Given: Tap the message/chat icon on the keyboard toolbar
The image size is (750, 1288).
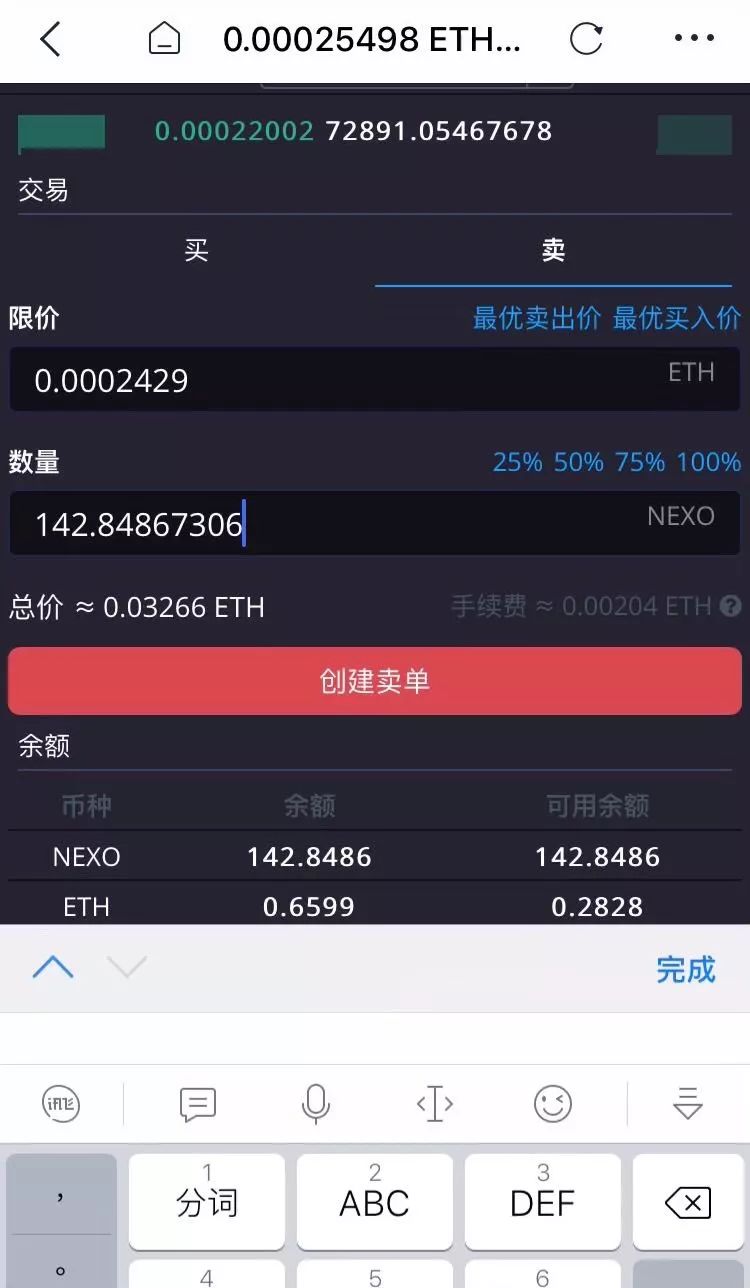Looking at the screenshot, I should point(196,1103).
